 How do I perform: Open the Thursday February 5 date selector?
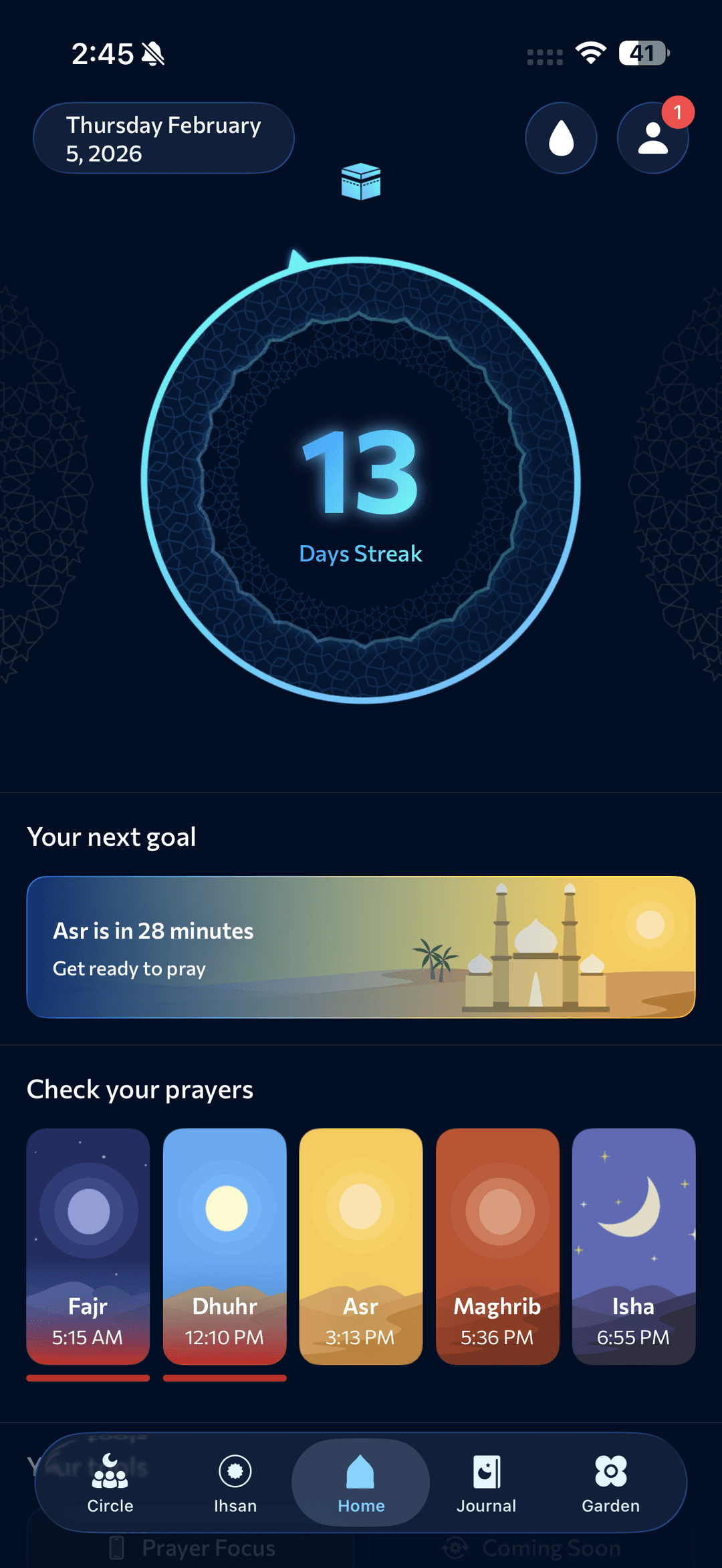163,138
